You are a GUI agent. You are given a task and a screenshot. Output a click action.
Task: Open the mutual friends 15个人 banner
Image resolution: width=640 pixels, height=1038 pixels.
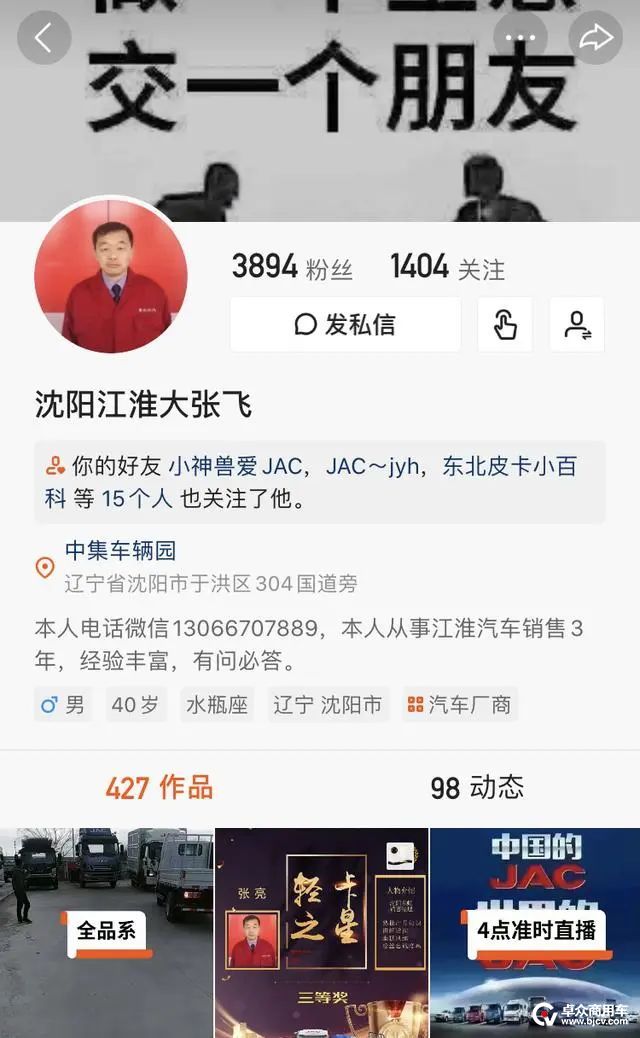[x=319, y=482]
